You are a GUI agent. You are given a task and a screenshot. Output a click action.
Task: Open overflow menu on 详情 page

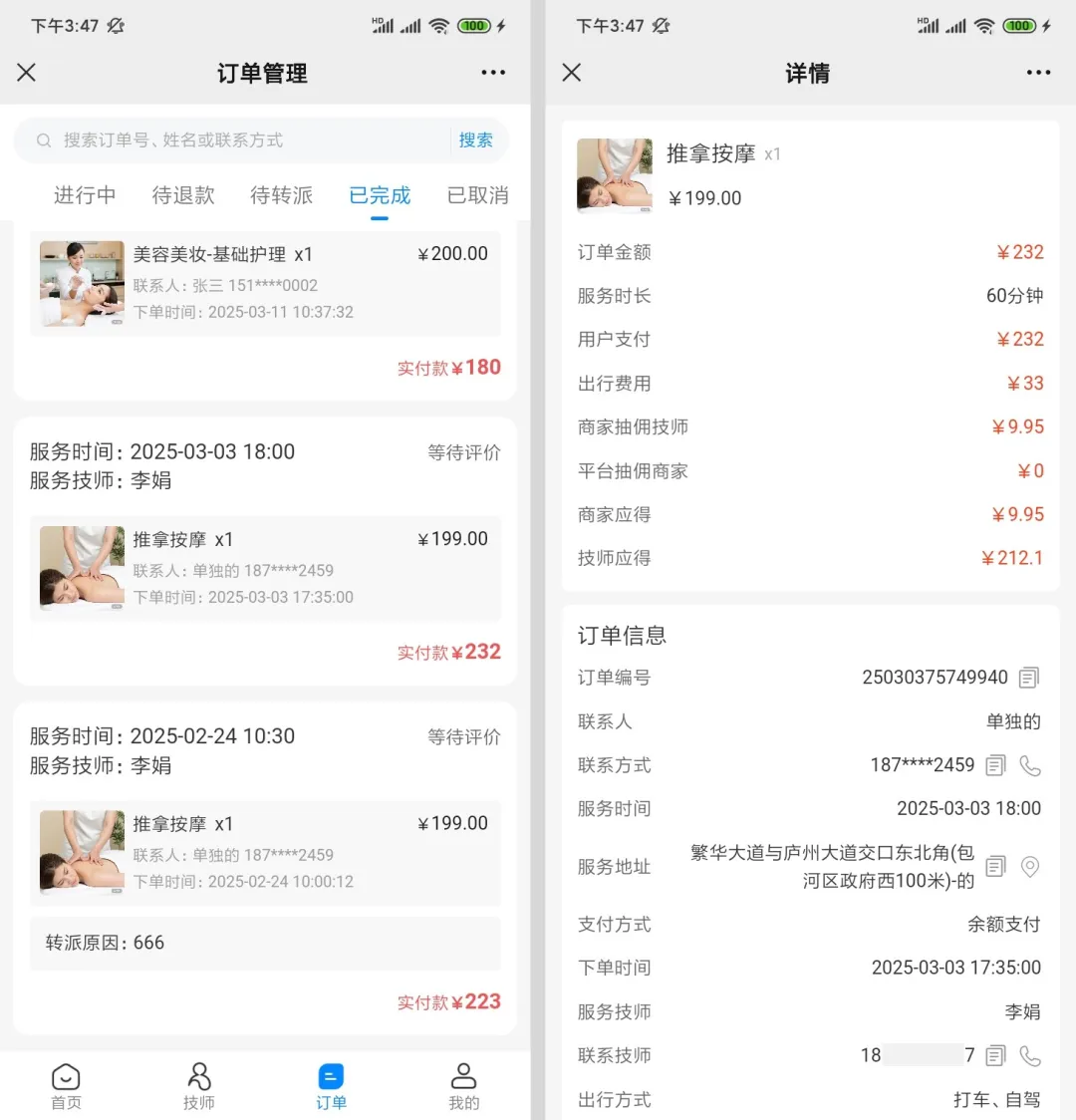[1038, 73]
